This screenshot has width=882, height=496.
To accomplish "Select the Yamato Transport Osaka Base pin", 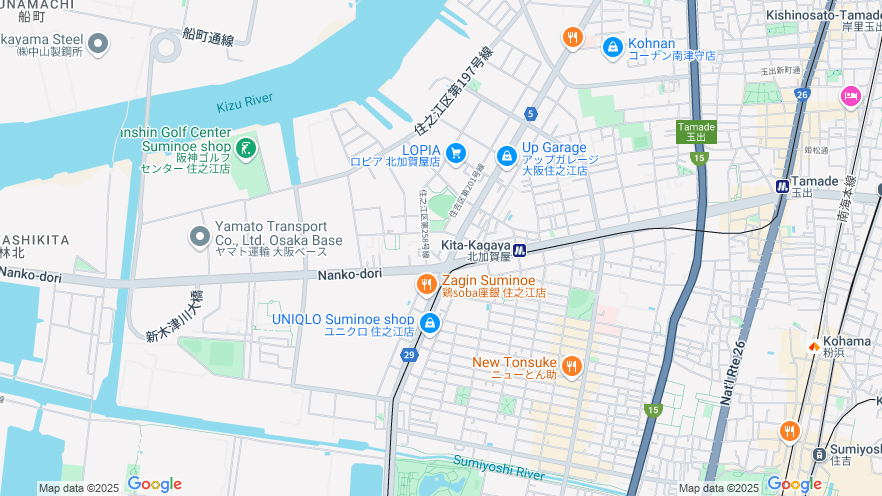I will [200, 237].
